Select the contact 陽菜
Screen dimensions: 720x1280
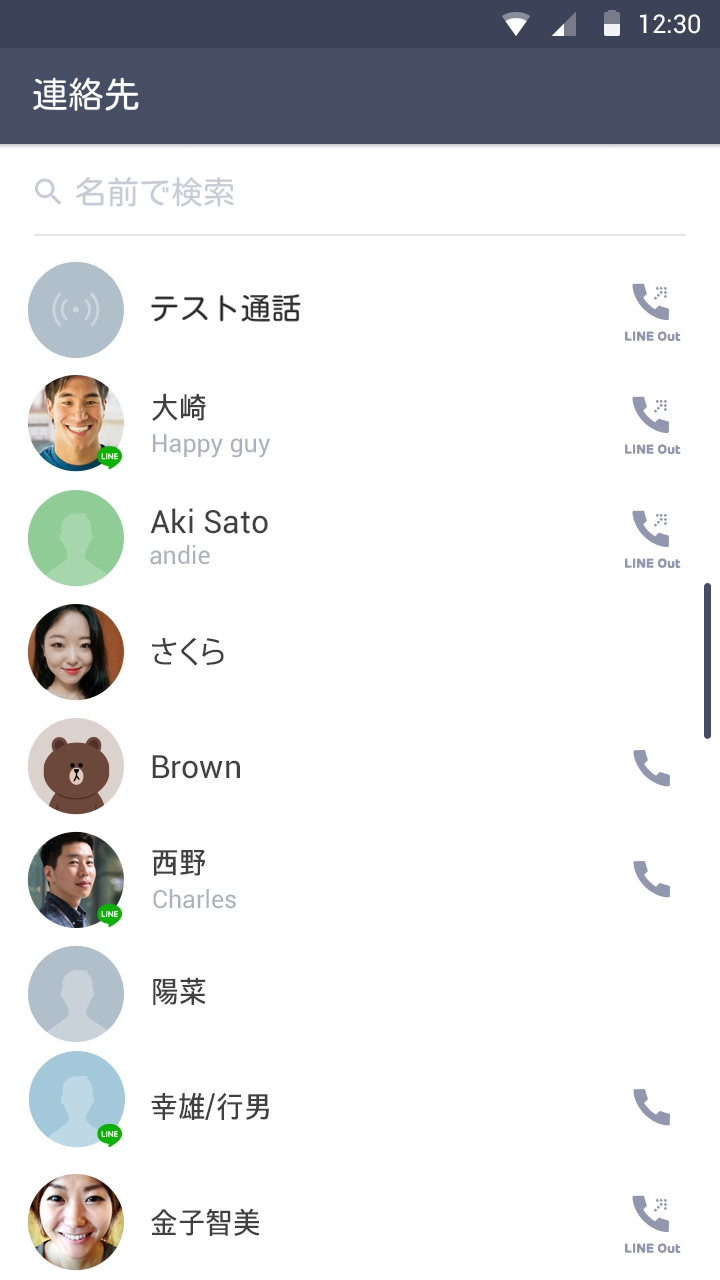click(x=360, y=994)
